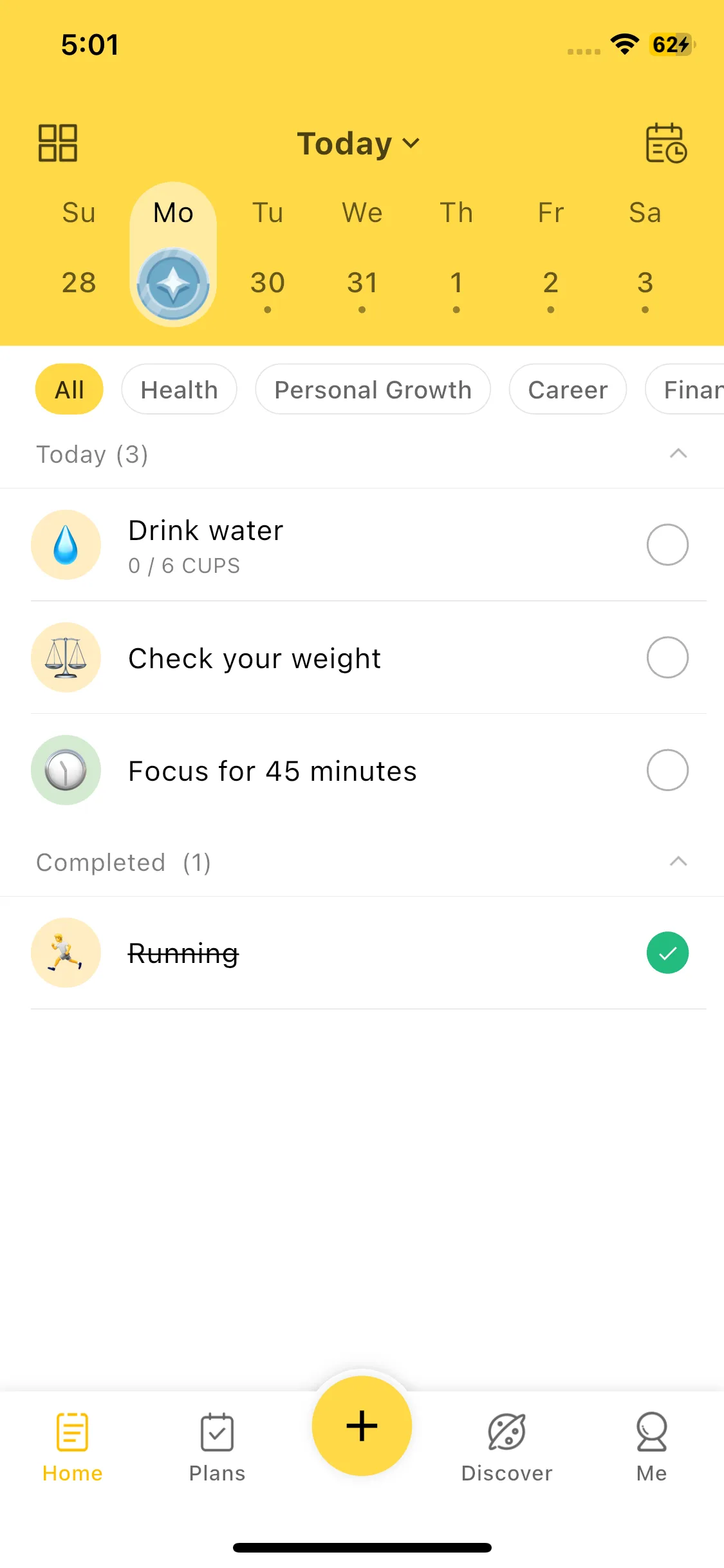Filter by Personal Growth
The height and width of the screenshot is (1568, 724).
tap(373, 389)
